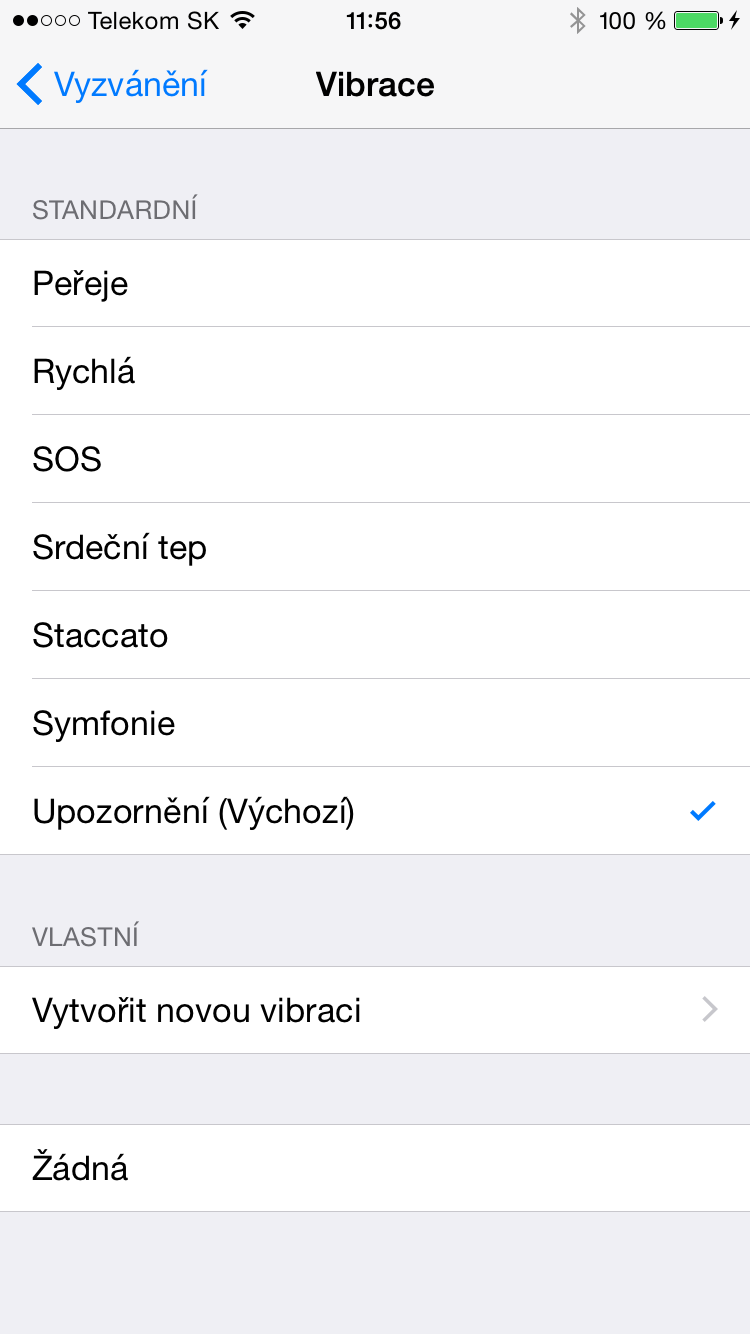Set vibration to Symfonie
Screen dimensions: 750x1334
(x=375, y=724)
